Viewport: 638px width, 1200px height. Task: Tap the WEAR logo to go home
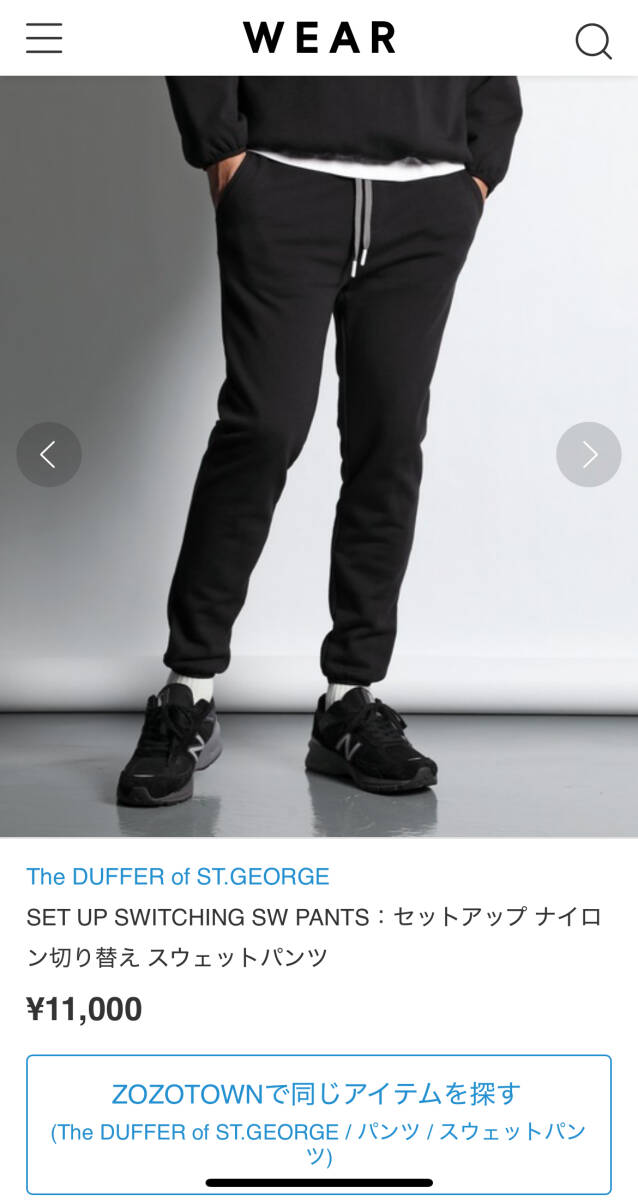319,38
